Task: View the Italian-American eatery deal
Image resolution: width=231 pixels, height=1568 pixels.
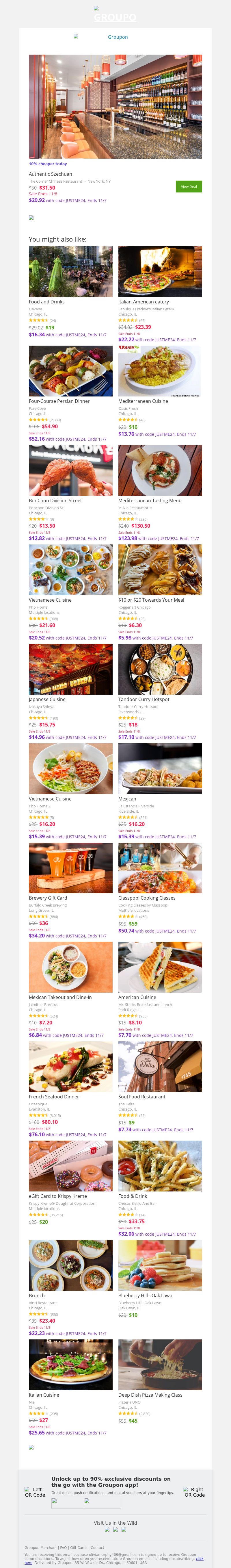Action: point(160,271)
